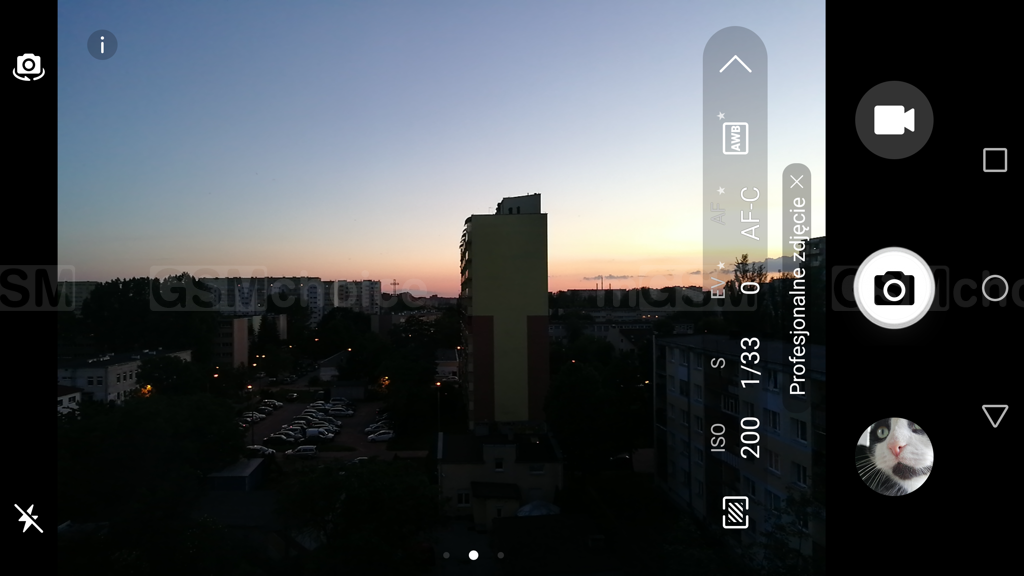
Task: Toggle the flash setting
Action: [x=28, y=517]
